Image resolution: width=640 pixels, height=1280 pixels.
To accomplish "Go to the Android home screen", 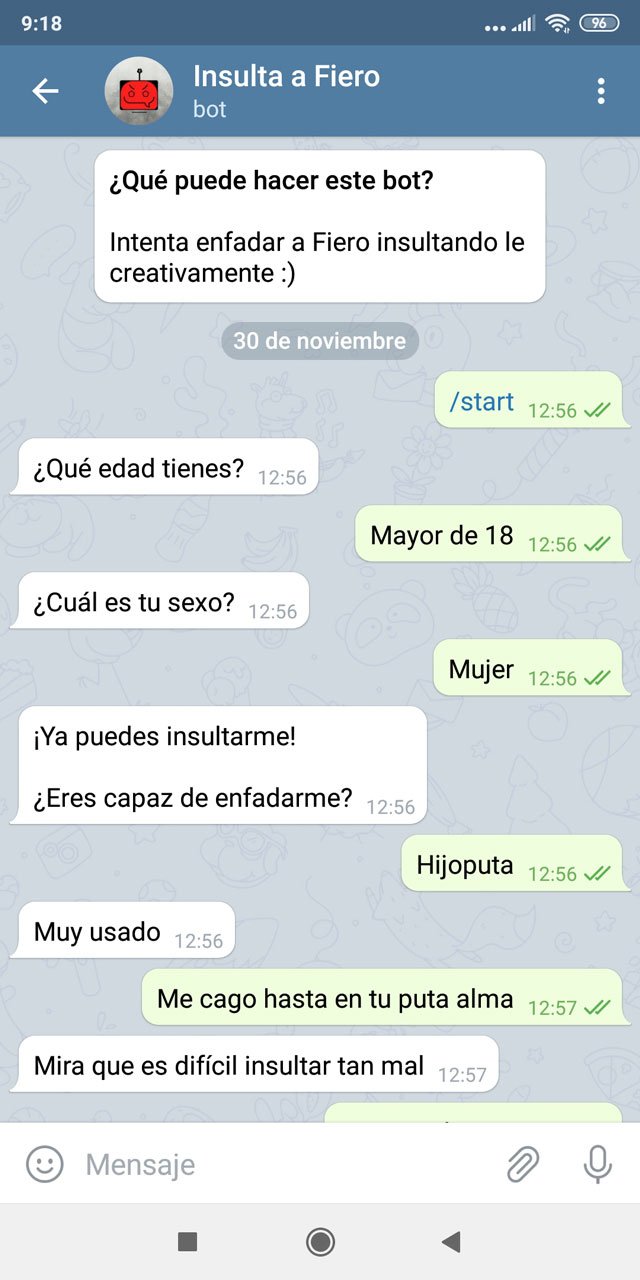I will (320, 1242).
